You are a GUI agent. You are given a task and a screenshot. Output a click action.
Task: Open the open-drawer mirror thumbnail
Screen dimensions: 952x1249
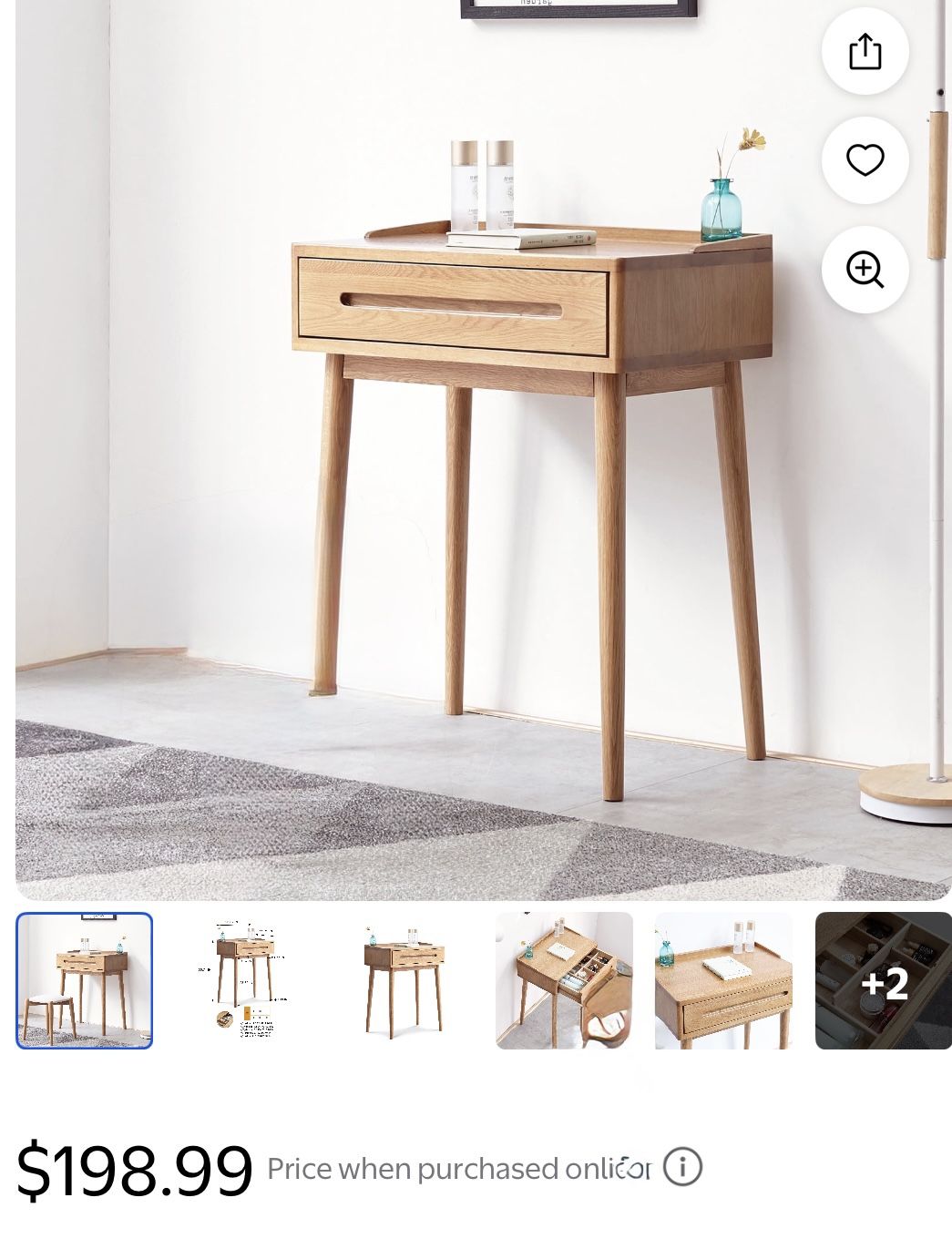tap(564, 979)
